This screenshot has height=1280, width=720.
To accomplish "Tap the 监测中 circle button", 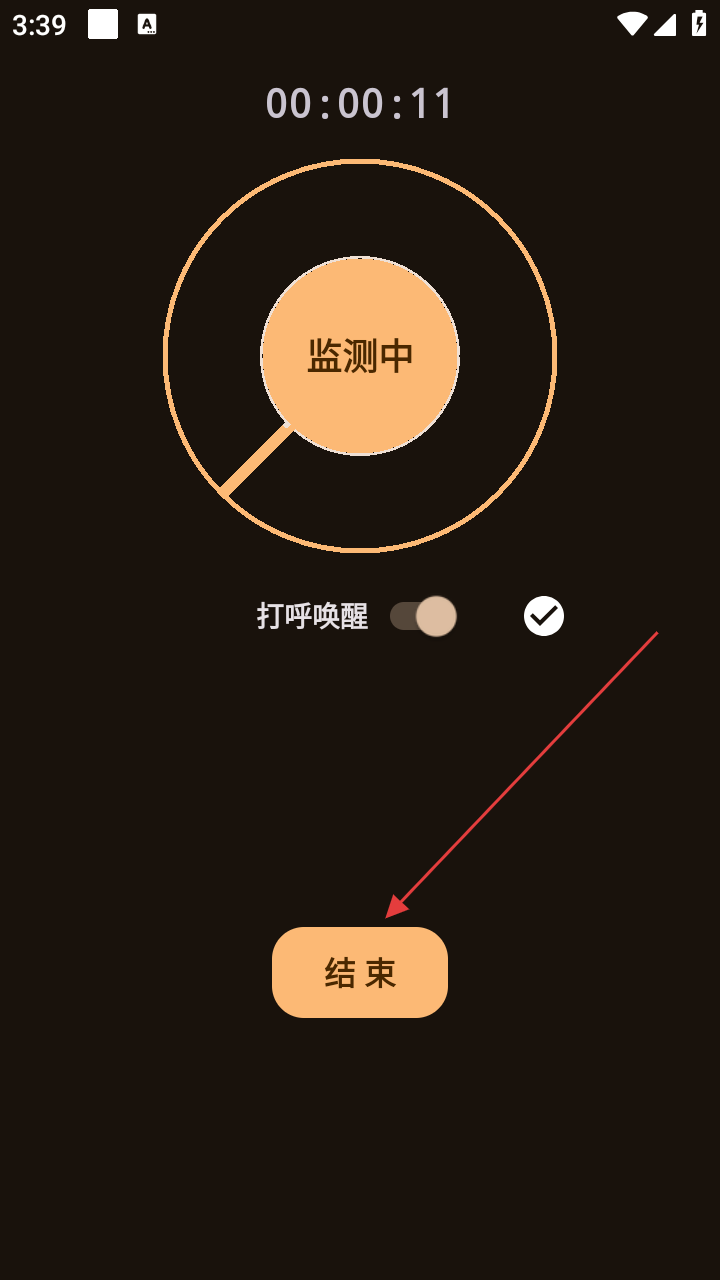I will tap(360, 356).
